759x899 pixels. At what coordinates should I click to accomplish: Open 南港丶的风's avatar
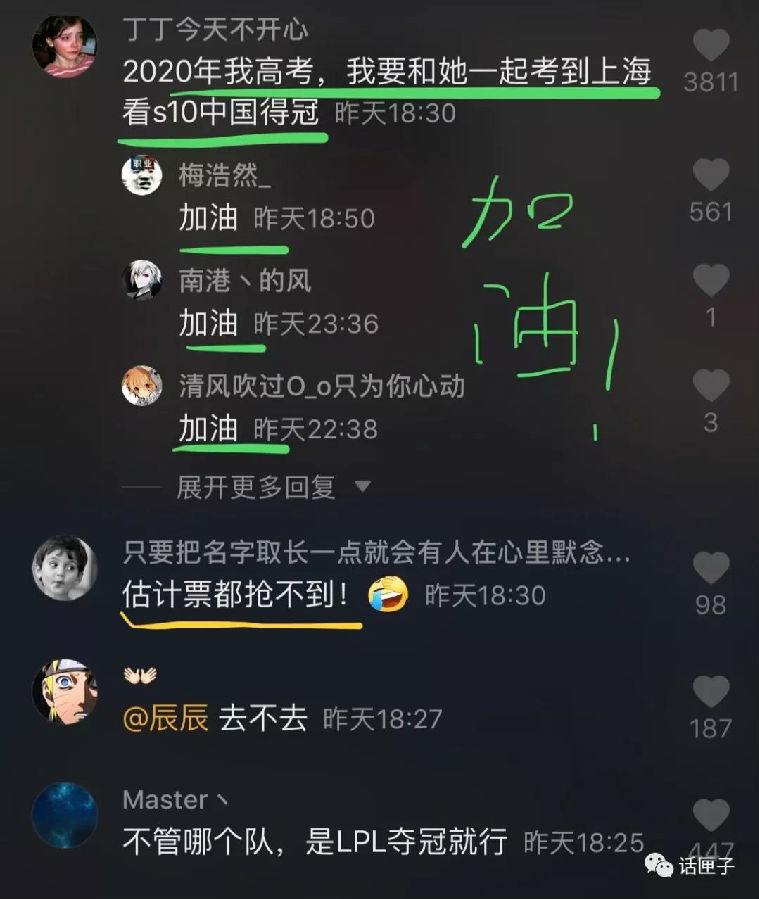click(142, 281)
